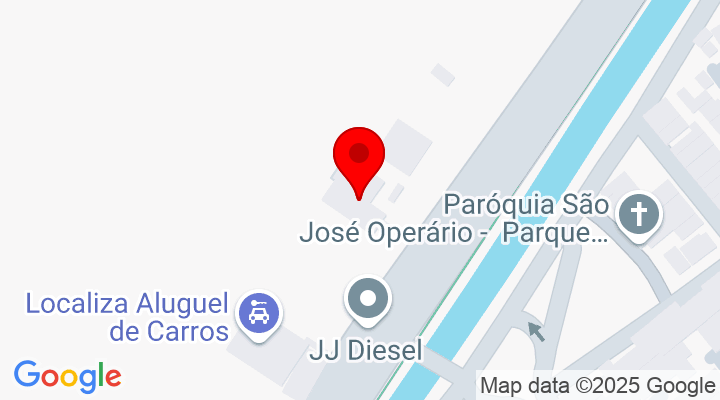The image size is (720, 400).
Task: Open the JJ Diesel map marker
Action: pos(368,299)
